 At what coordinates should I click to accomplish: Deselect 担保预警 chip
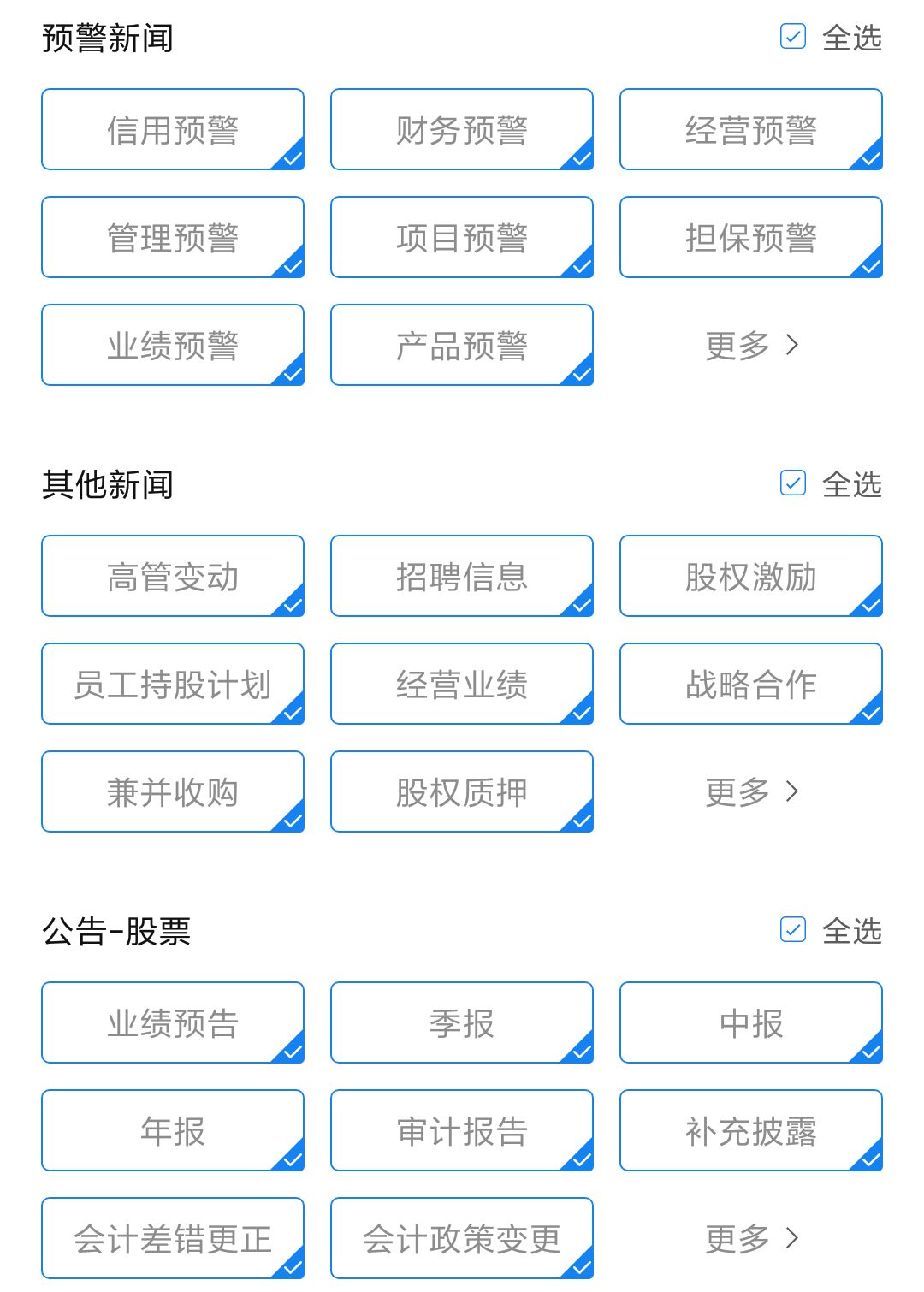point(751,238)
